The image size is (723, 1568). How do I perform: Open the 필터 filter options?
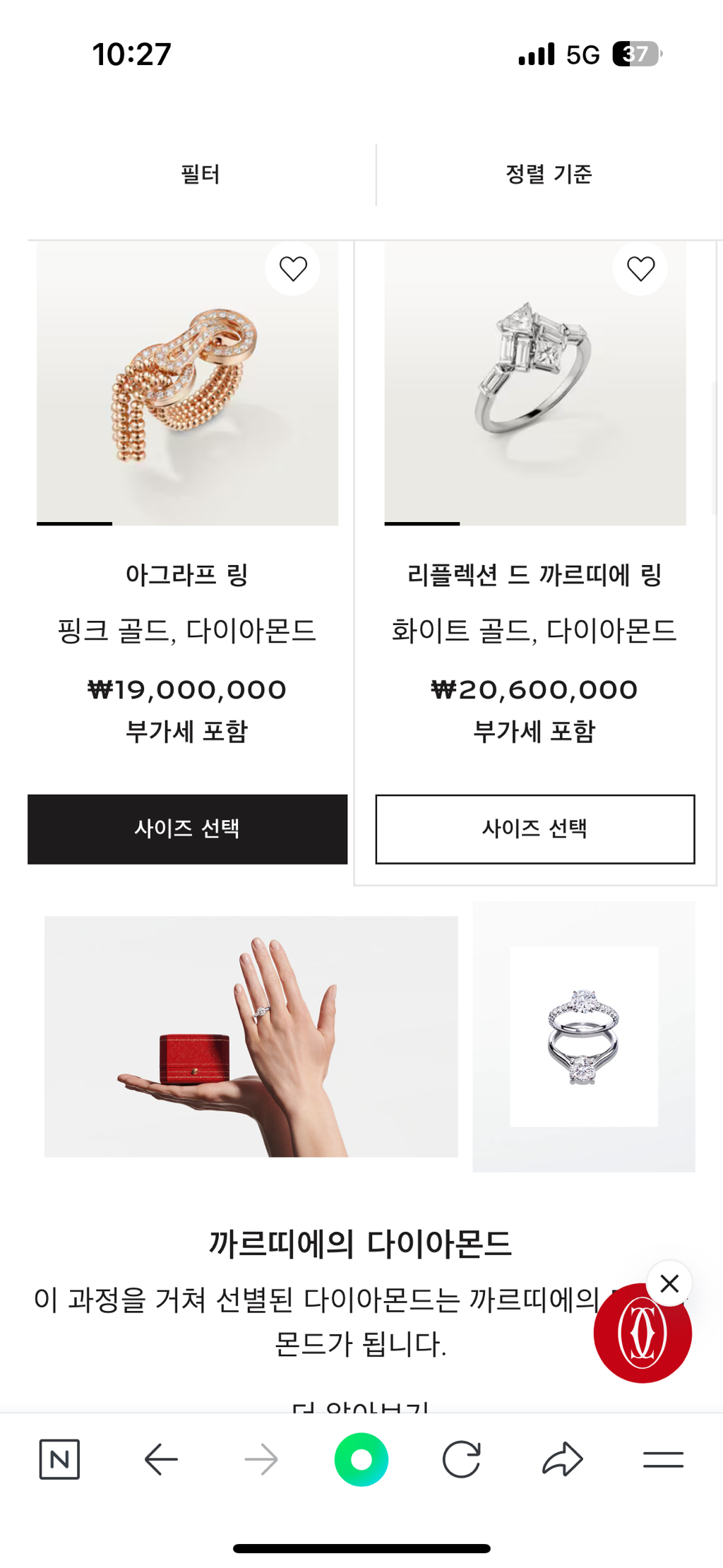coord(200,173)
